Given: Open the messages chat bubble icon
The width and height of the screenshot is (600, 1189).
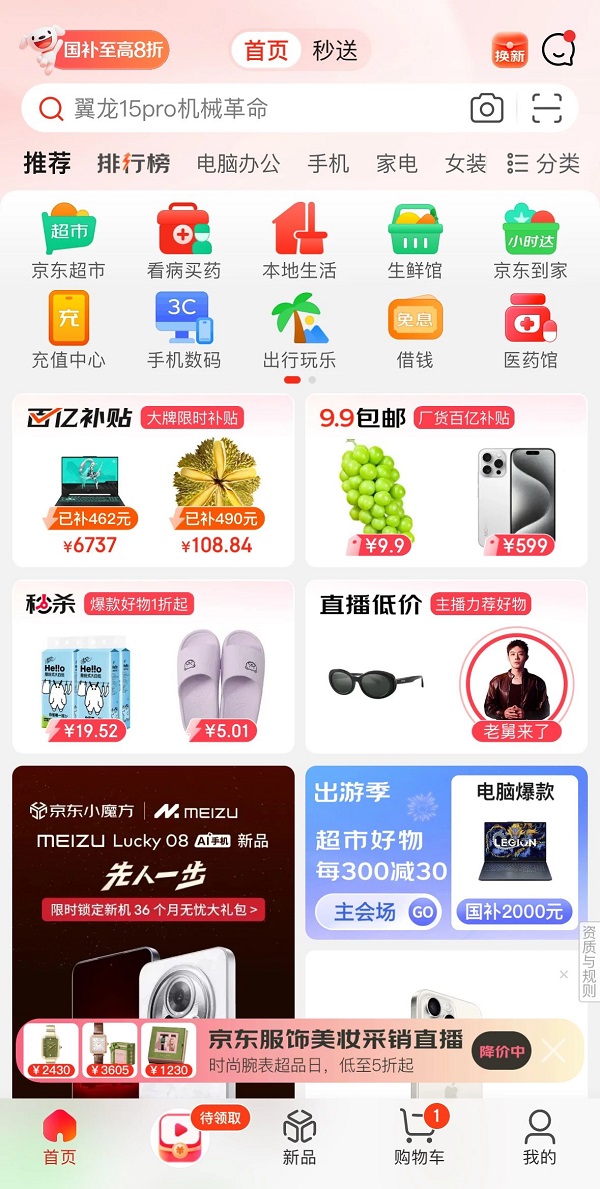Looking at the screenshot, I should pyautogui.click(x=558, y=49).
